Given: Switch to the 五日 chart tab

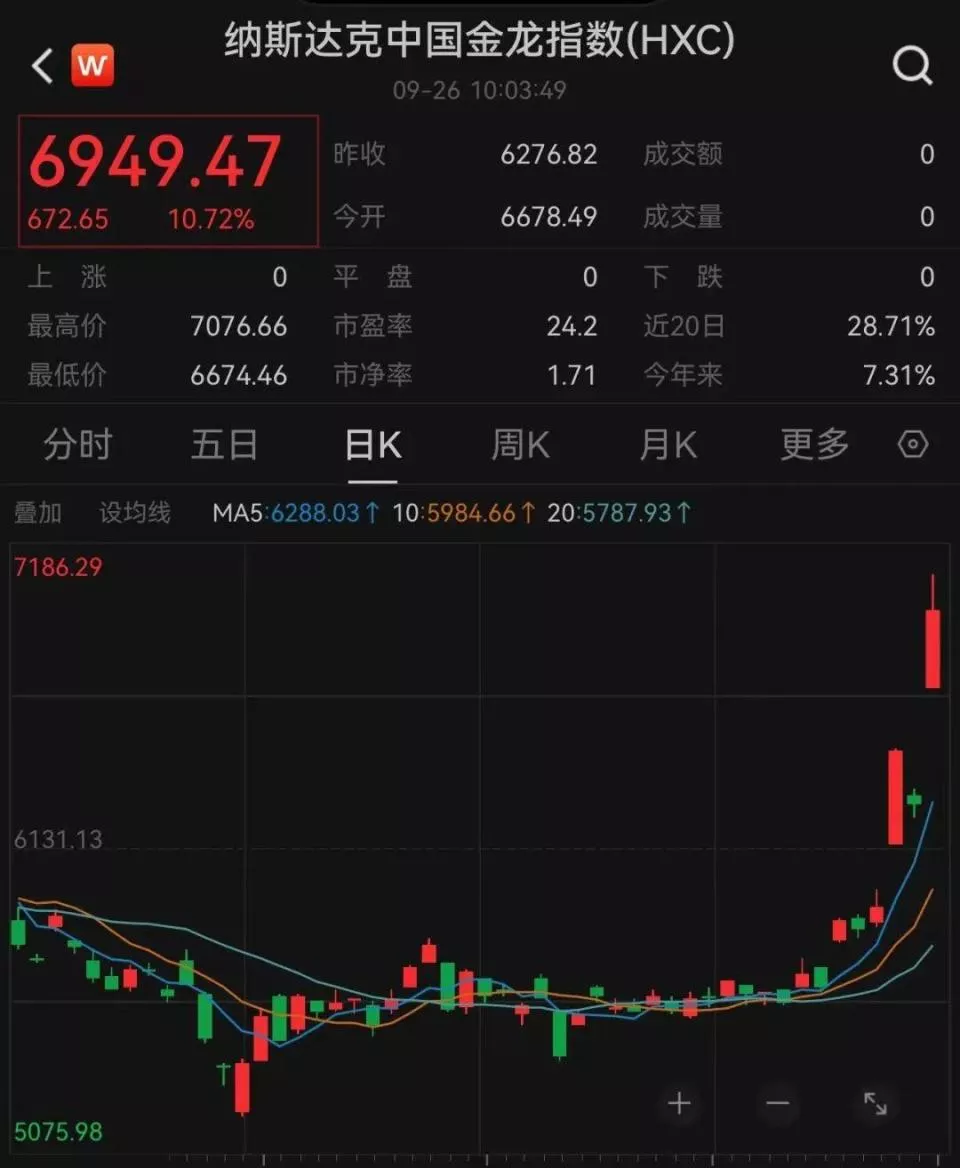Looking at the screenshot, I should tap(224, 445).
